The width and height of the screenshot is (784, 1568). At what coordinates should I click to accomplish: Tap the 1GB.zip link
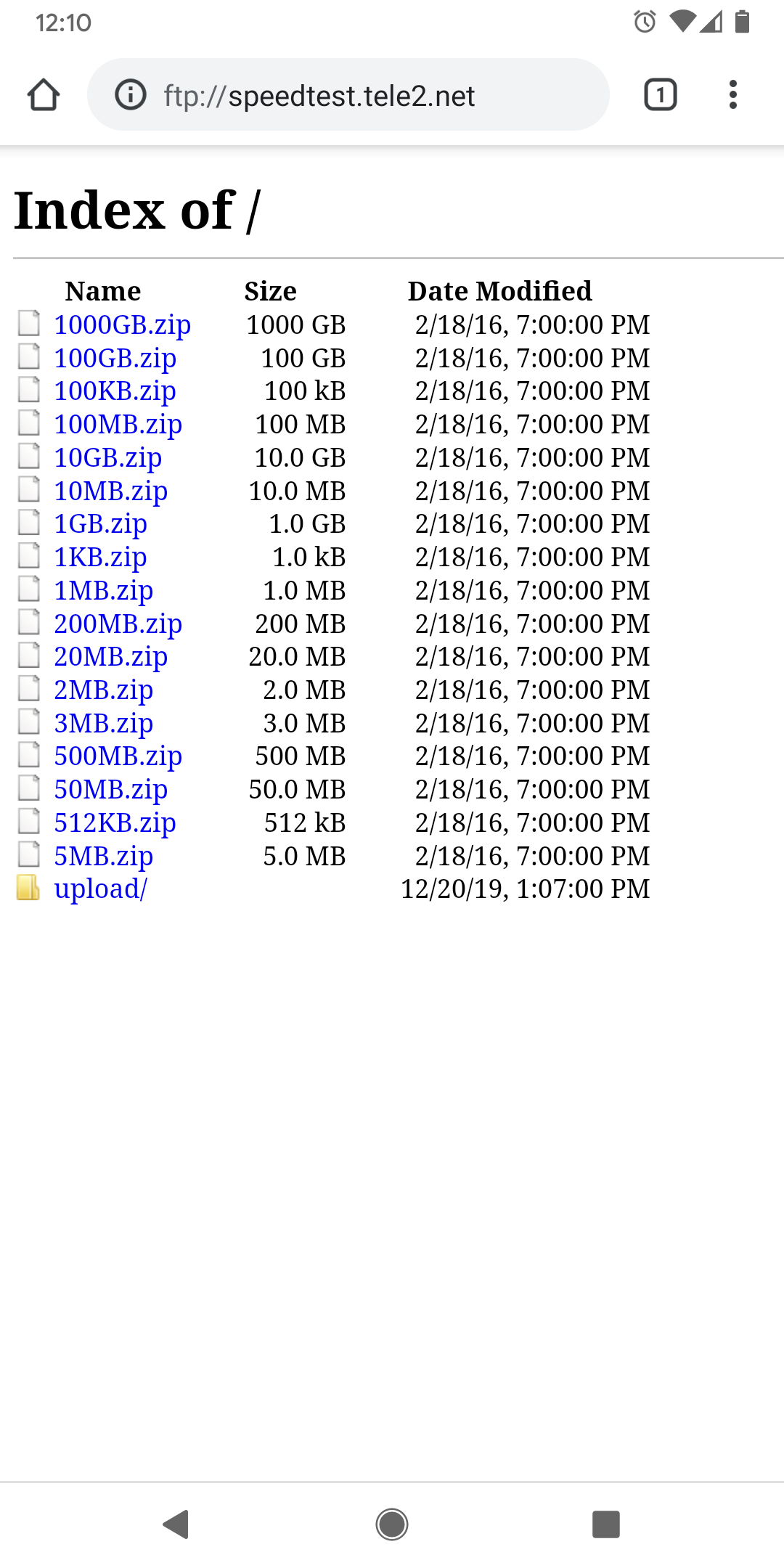click(101, 523)
